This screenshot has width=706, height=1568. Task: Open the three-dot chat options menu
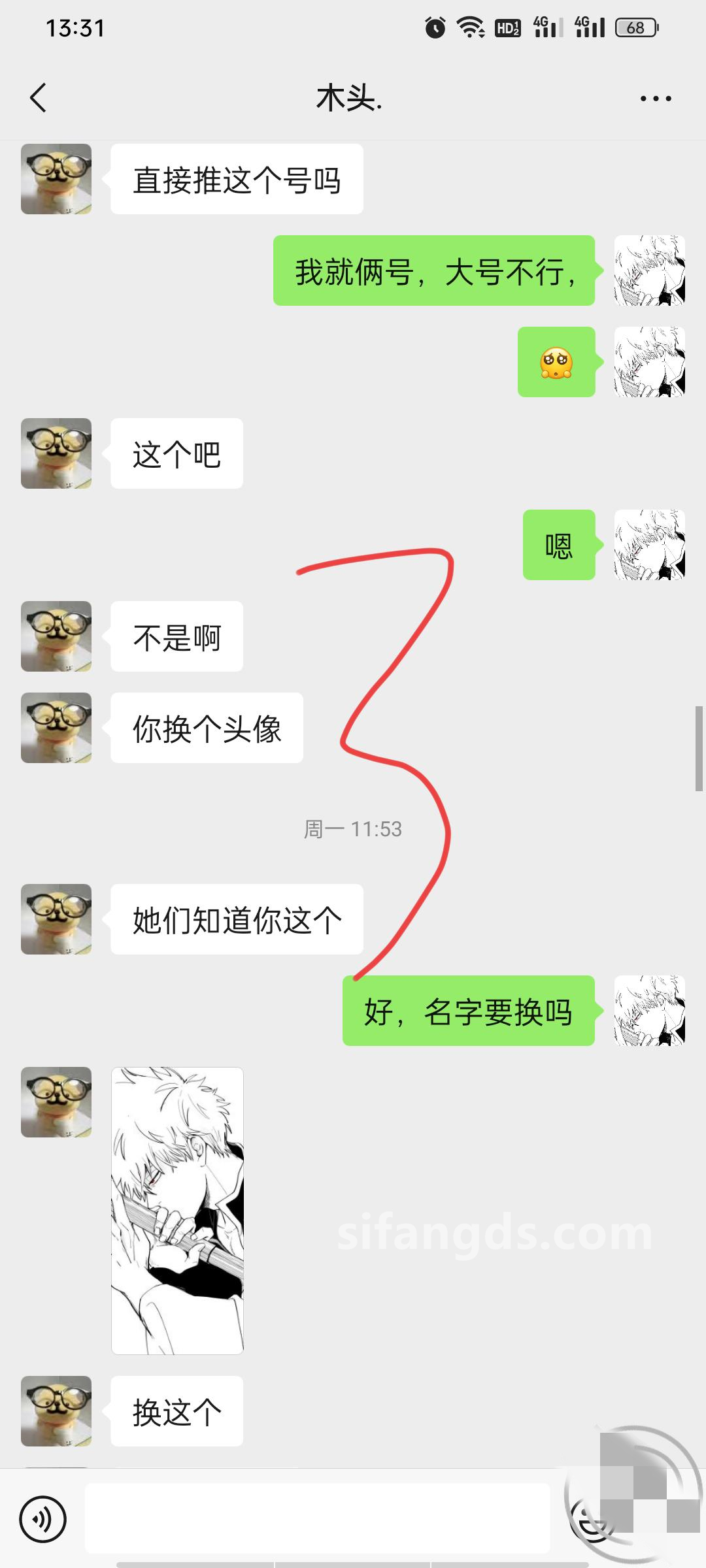[656, 99]
